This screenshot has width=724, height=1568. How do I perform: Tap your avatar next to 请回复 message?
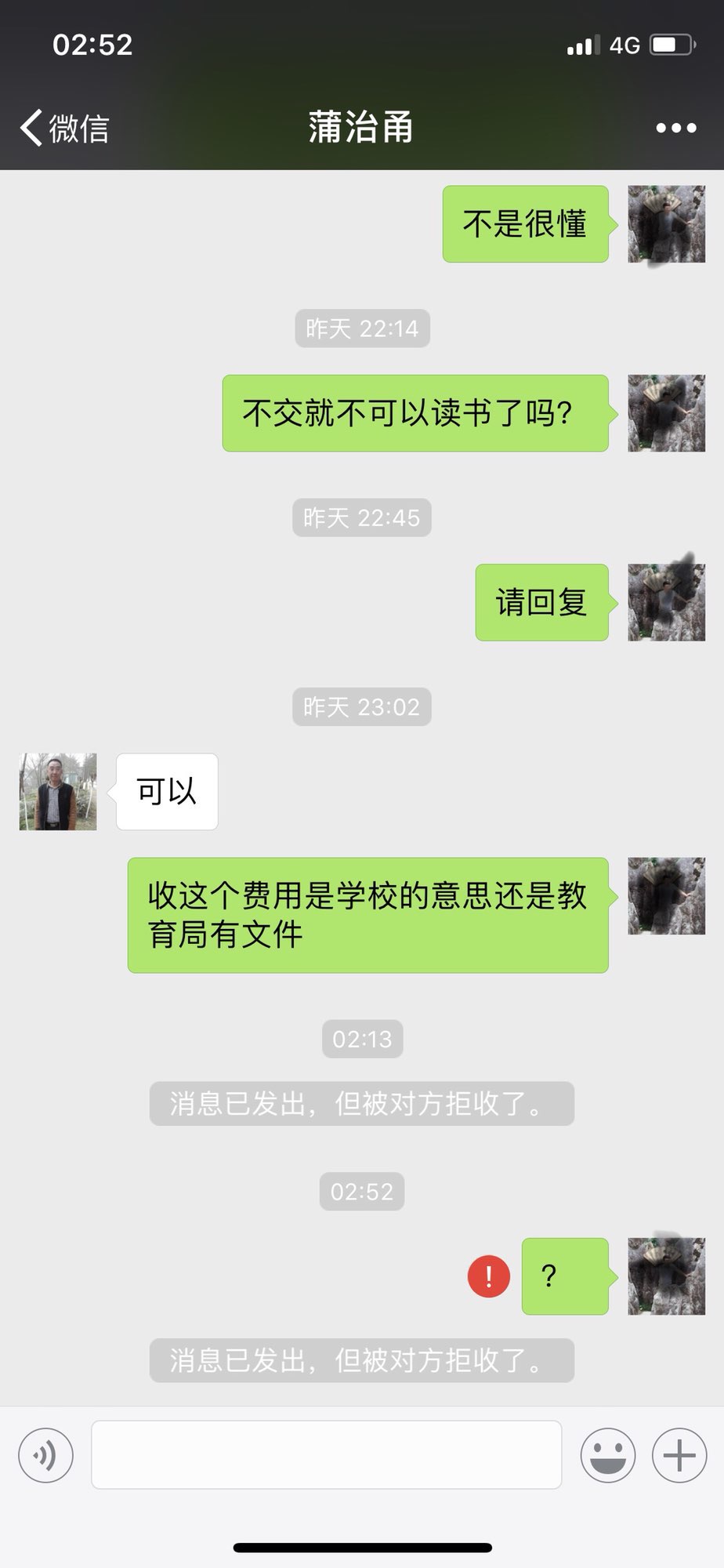point(666,602)
